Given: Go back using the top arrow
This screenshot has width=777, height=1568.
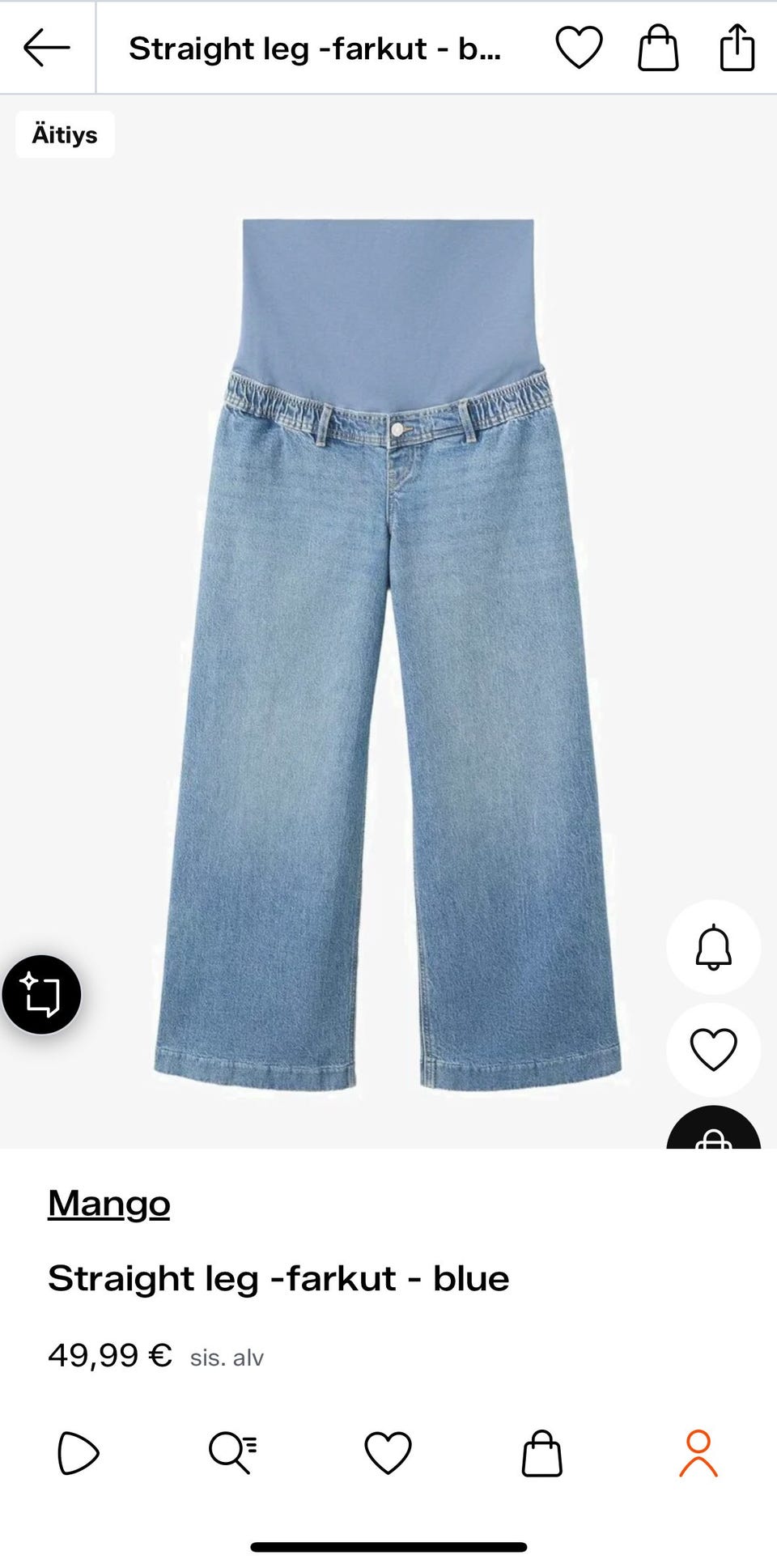Looking at the screenshot, I should (x=47, y=48).
